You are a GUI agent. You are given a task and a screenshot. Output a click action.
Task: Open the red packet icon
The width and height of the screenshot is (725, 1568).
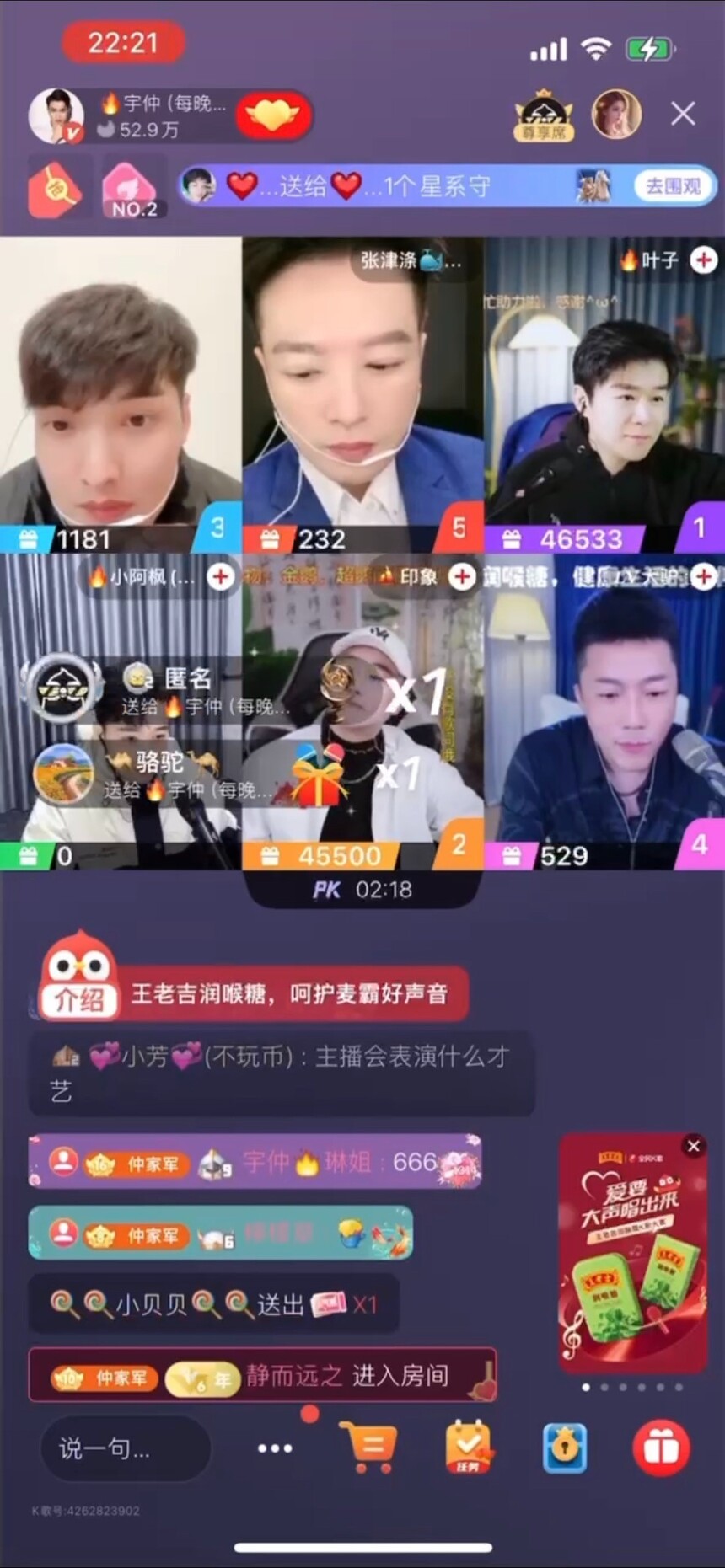56,188
